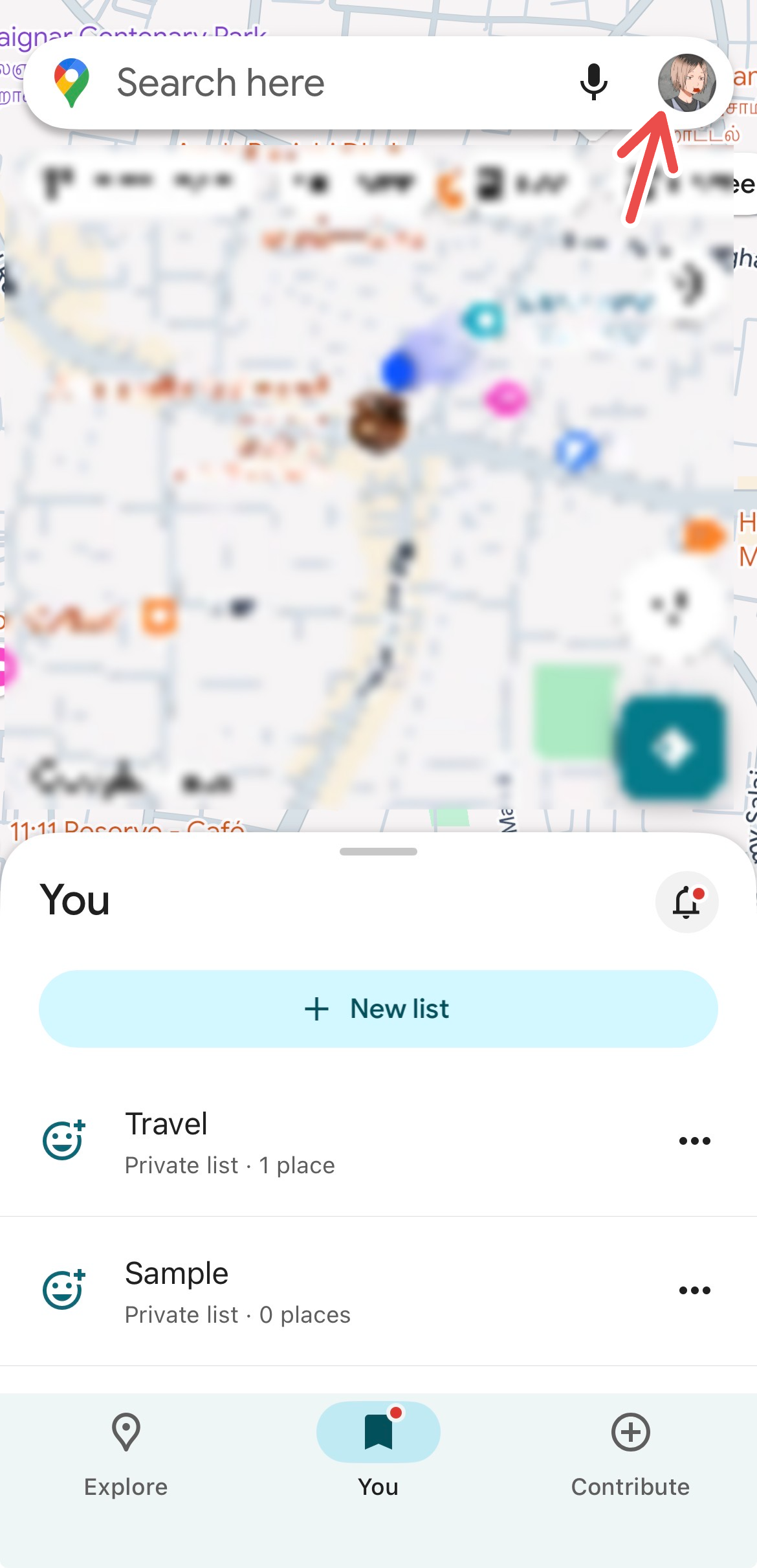Tap the Search here input field

[291, 82]
